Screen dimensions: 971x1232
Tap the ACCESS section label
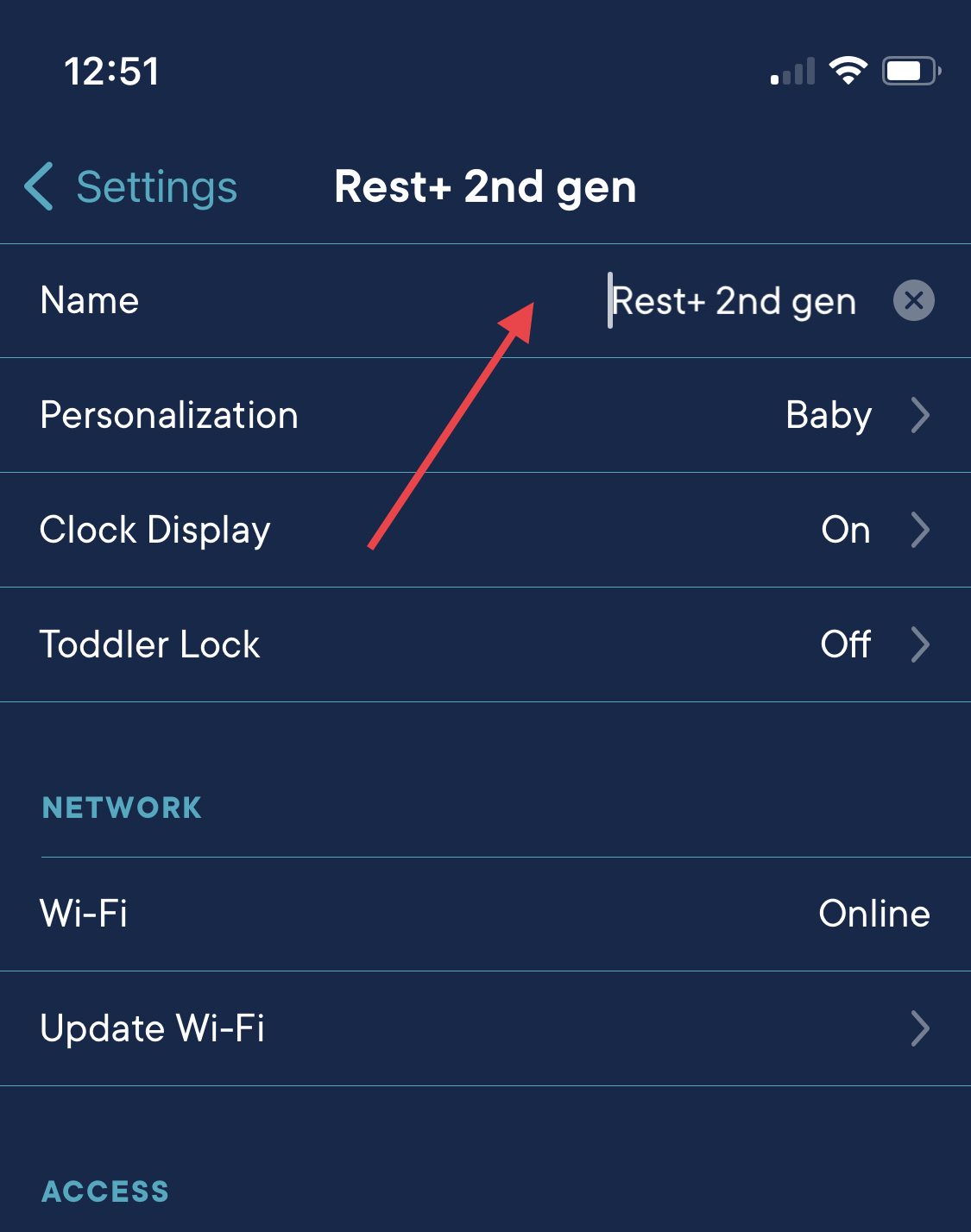(104, 1191)
